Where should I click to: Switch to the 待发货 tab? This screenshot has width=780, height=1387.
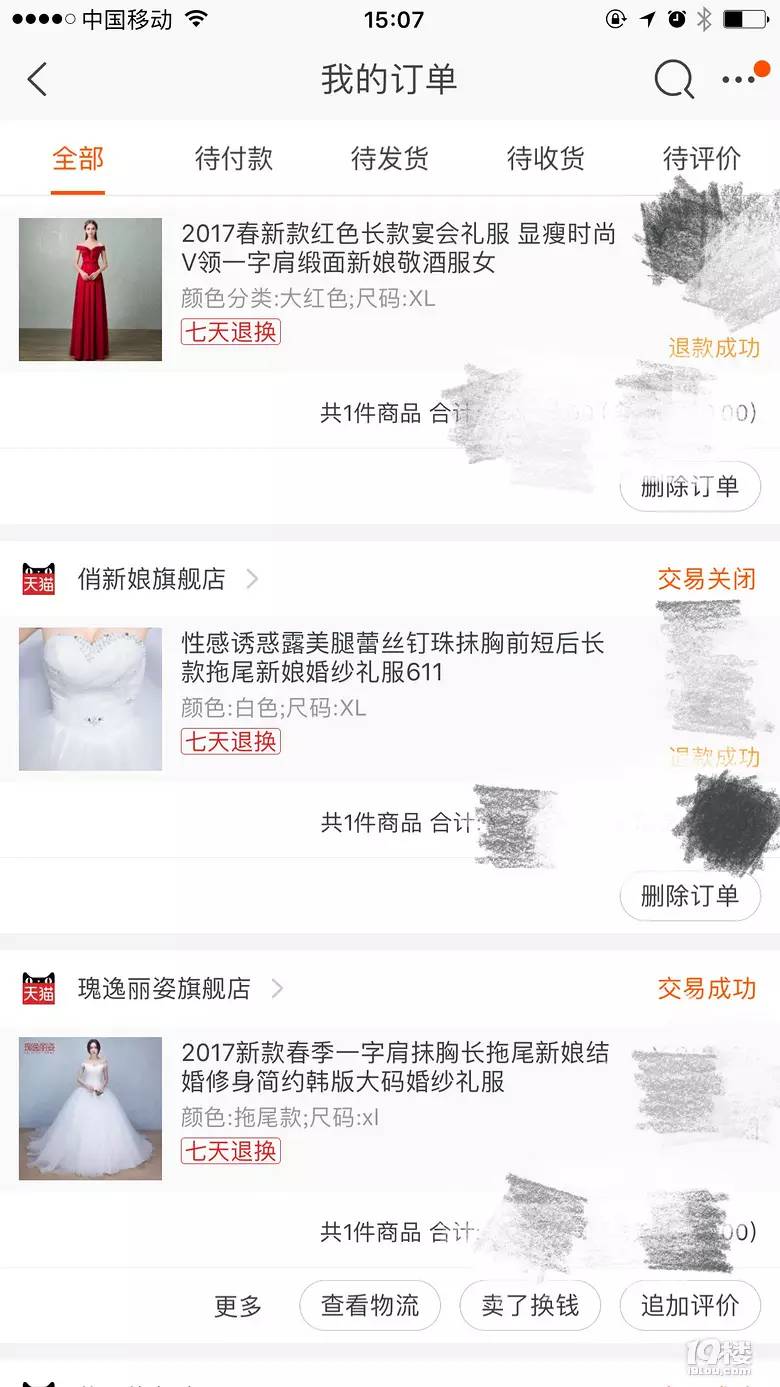click(x=390, y=158)
